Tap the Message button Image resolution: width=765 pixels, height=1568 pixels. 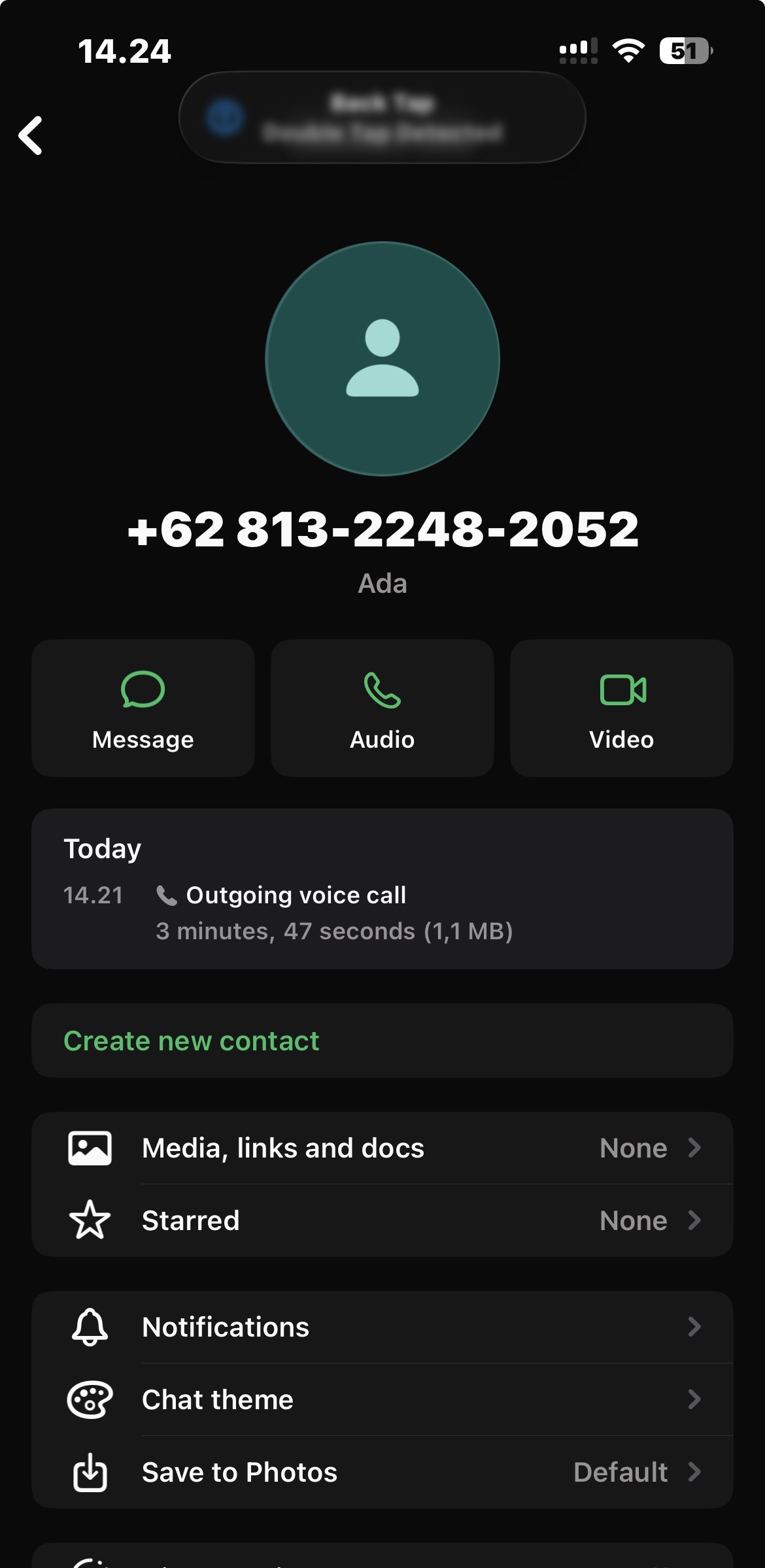(143, 708)
